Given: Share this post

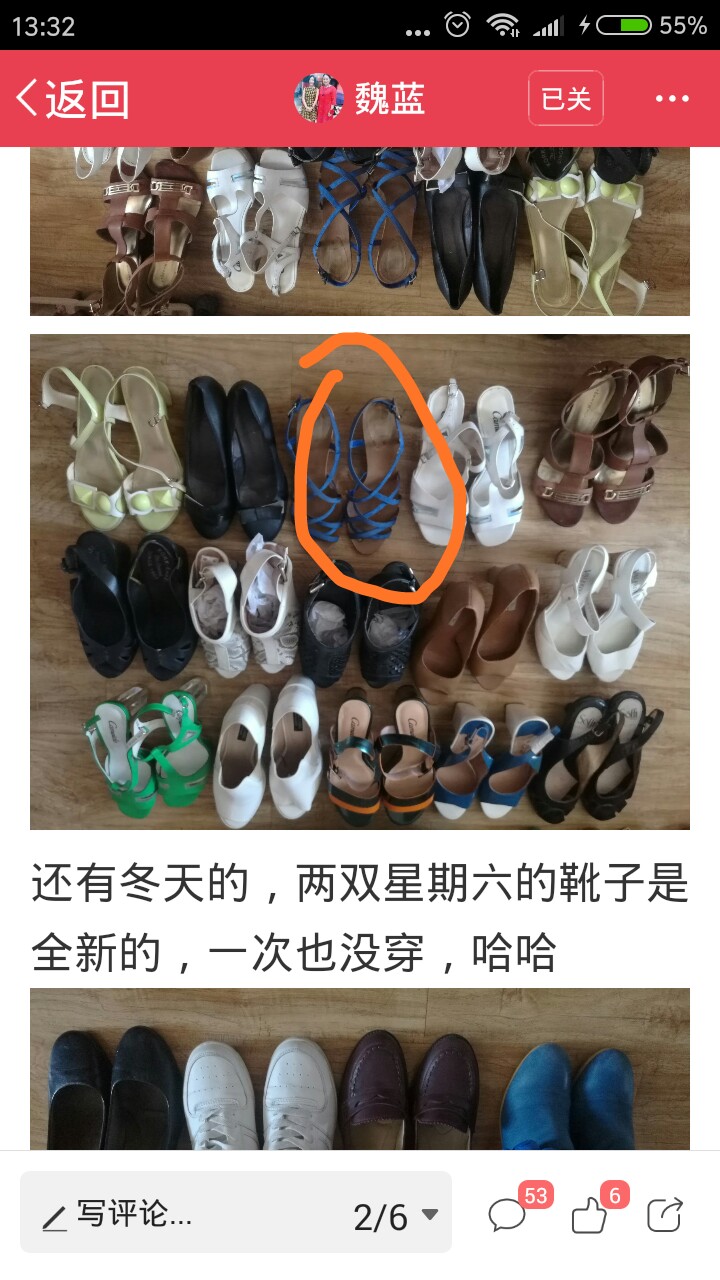Looking at the screenshot, I should click(x=665, y=1215).
